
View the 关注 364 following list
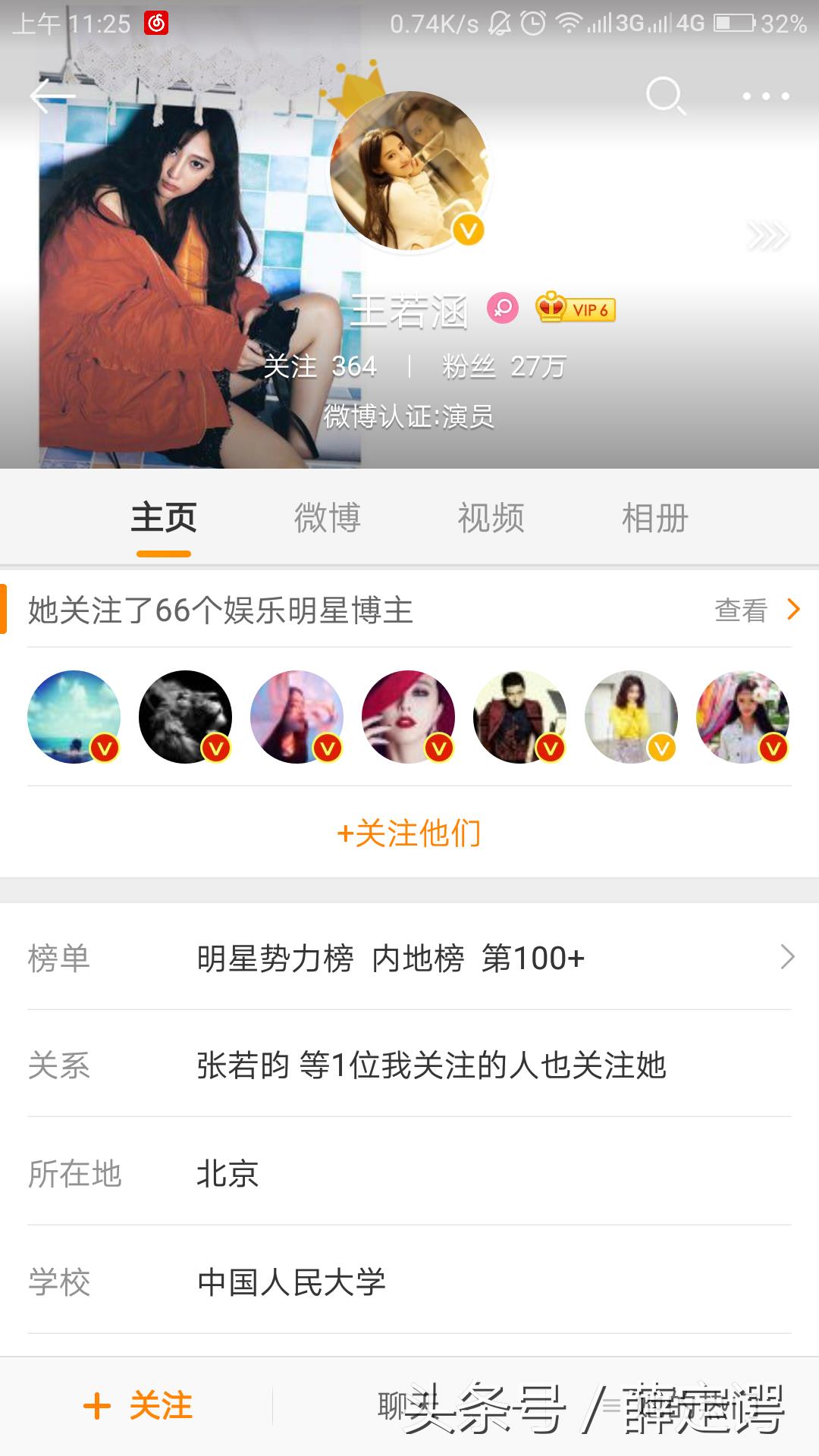320,367
